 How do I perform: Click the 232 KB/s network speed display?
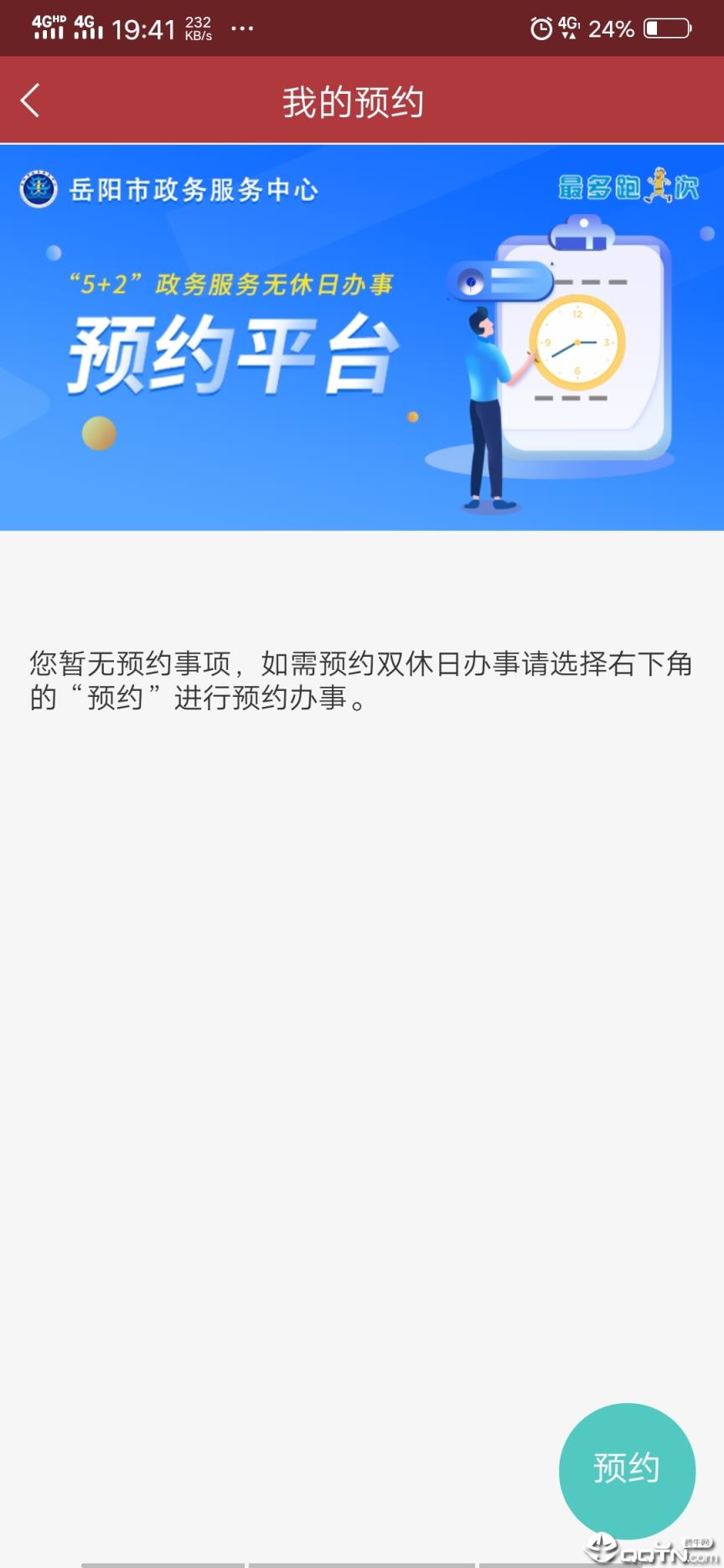tap(197, 28)
